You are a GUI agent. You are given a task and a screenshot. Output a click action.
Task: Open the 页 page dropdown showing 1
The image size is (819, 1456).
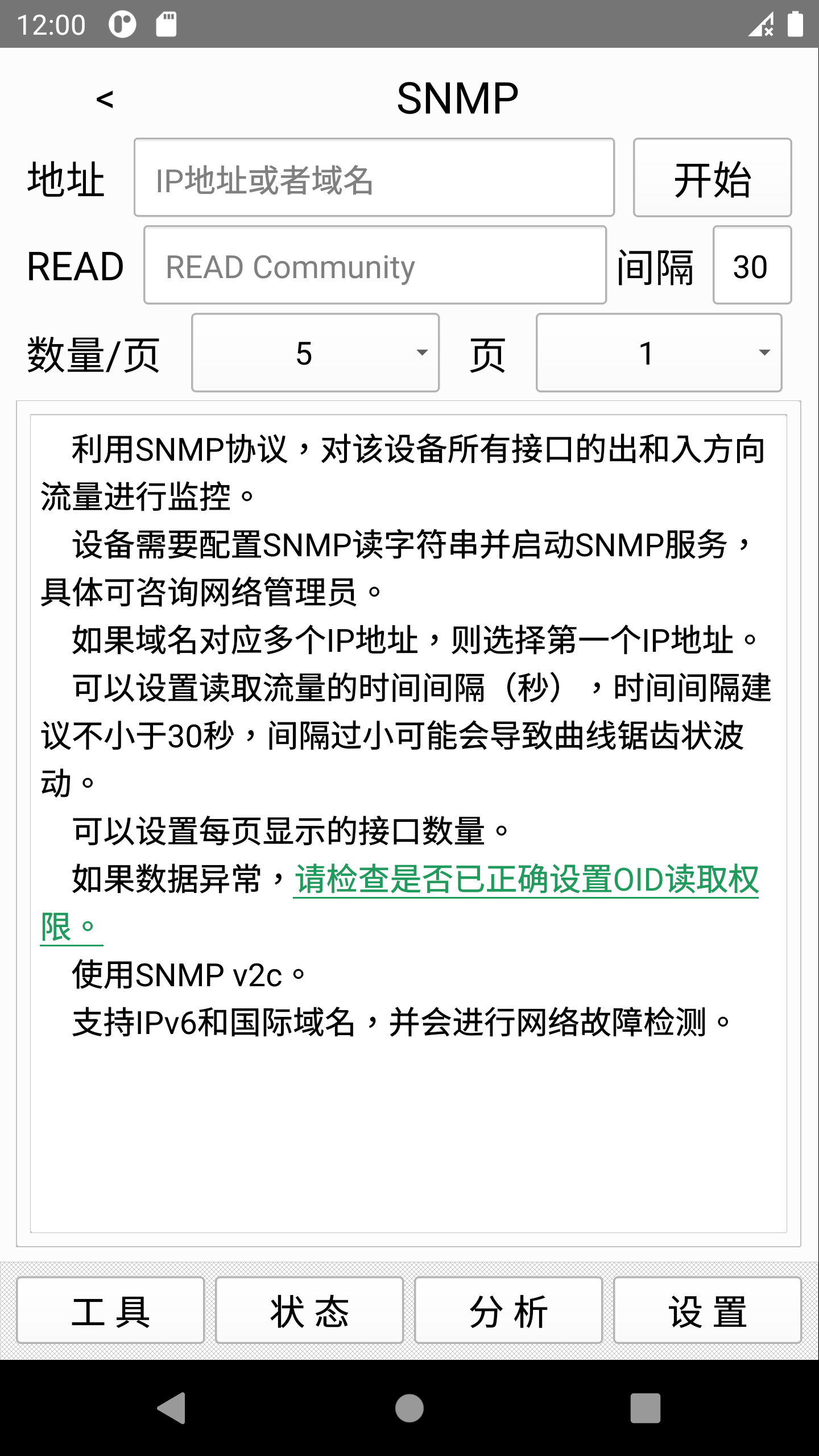point(659,353)
